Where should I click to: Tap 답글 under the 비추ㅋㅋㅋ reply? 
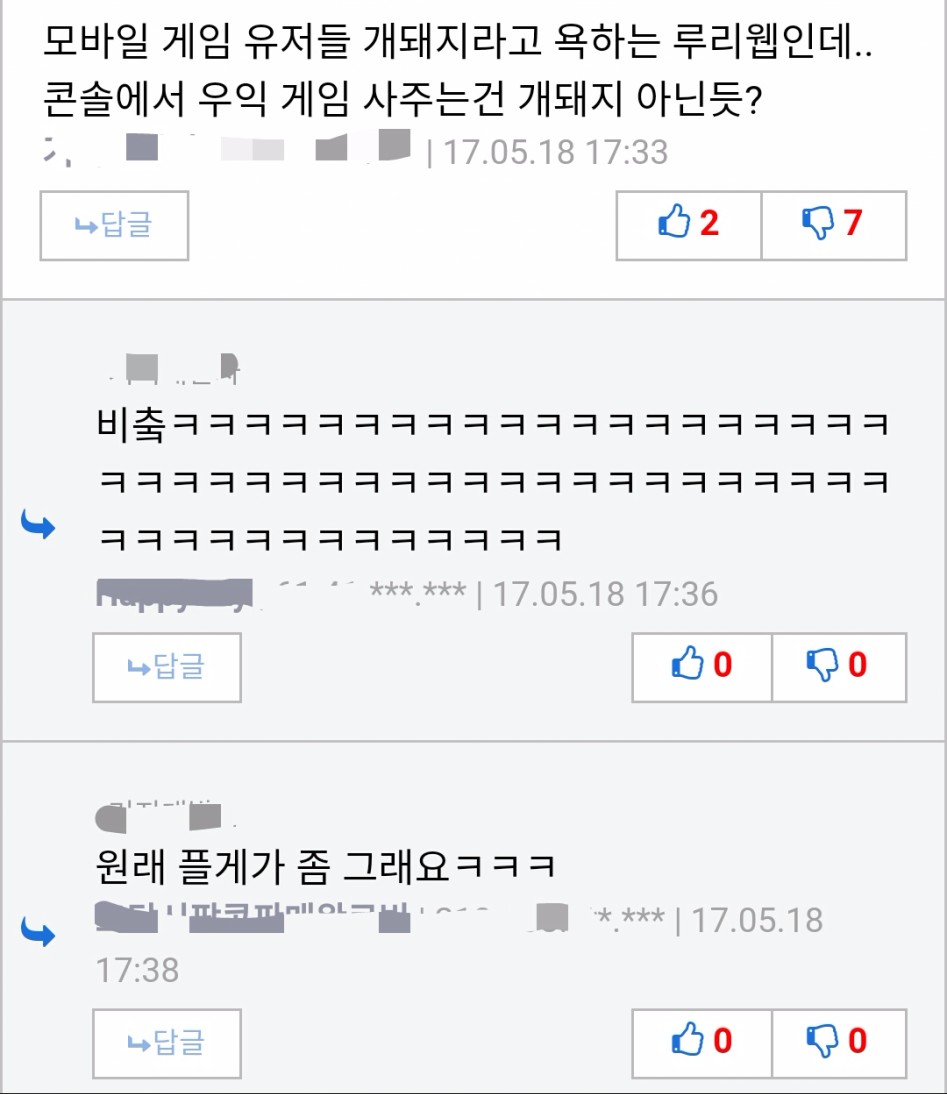[x=167, y=667]
